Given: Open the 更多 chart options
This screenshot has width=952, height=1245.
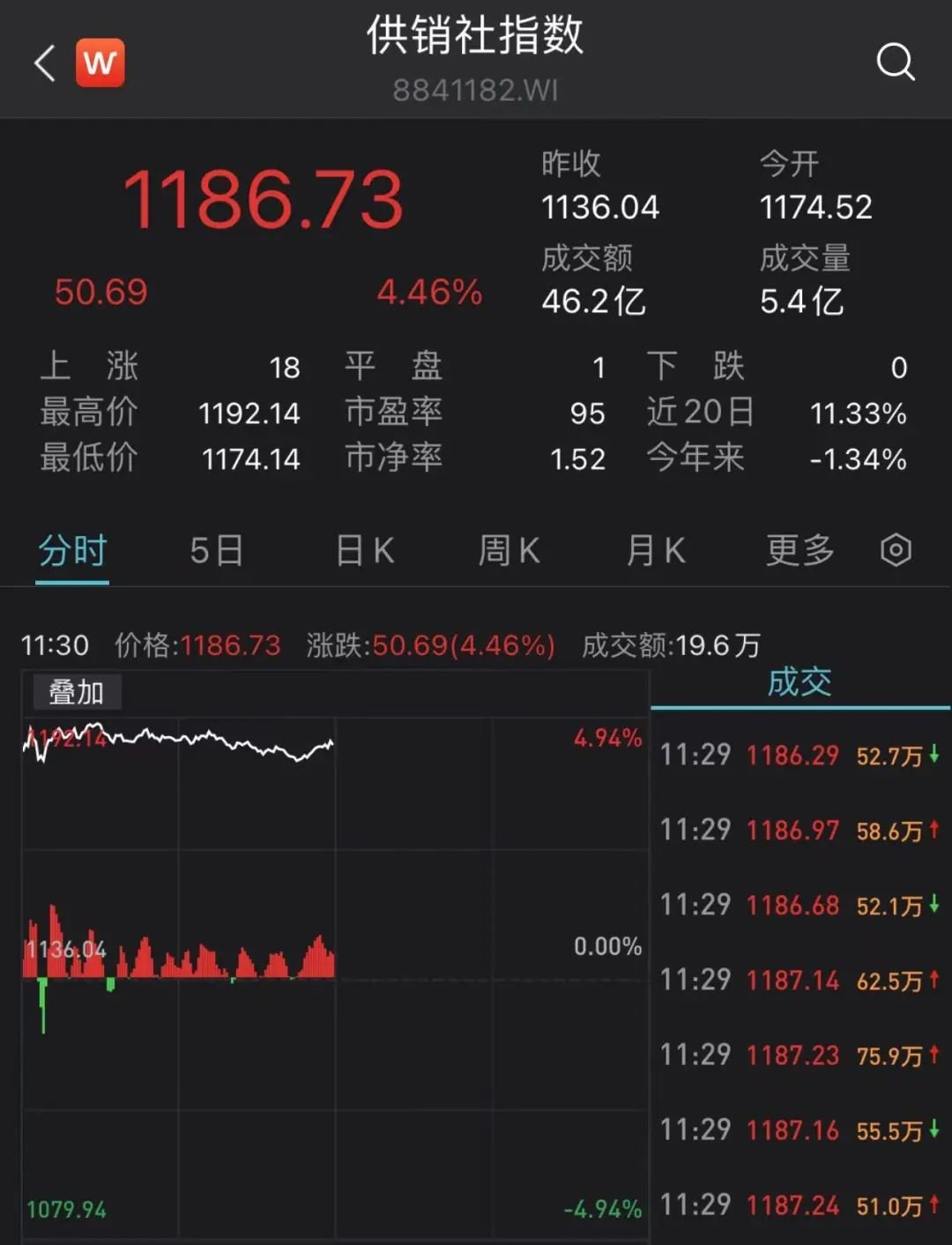Looking at the screenshot, I should point(800,551).
